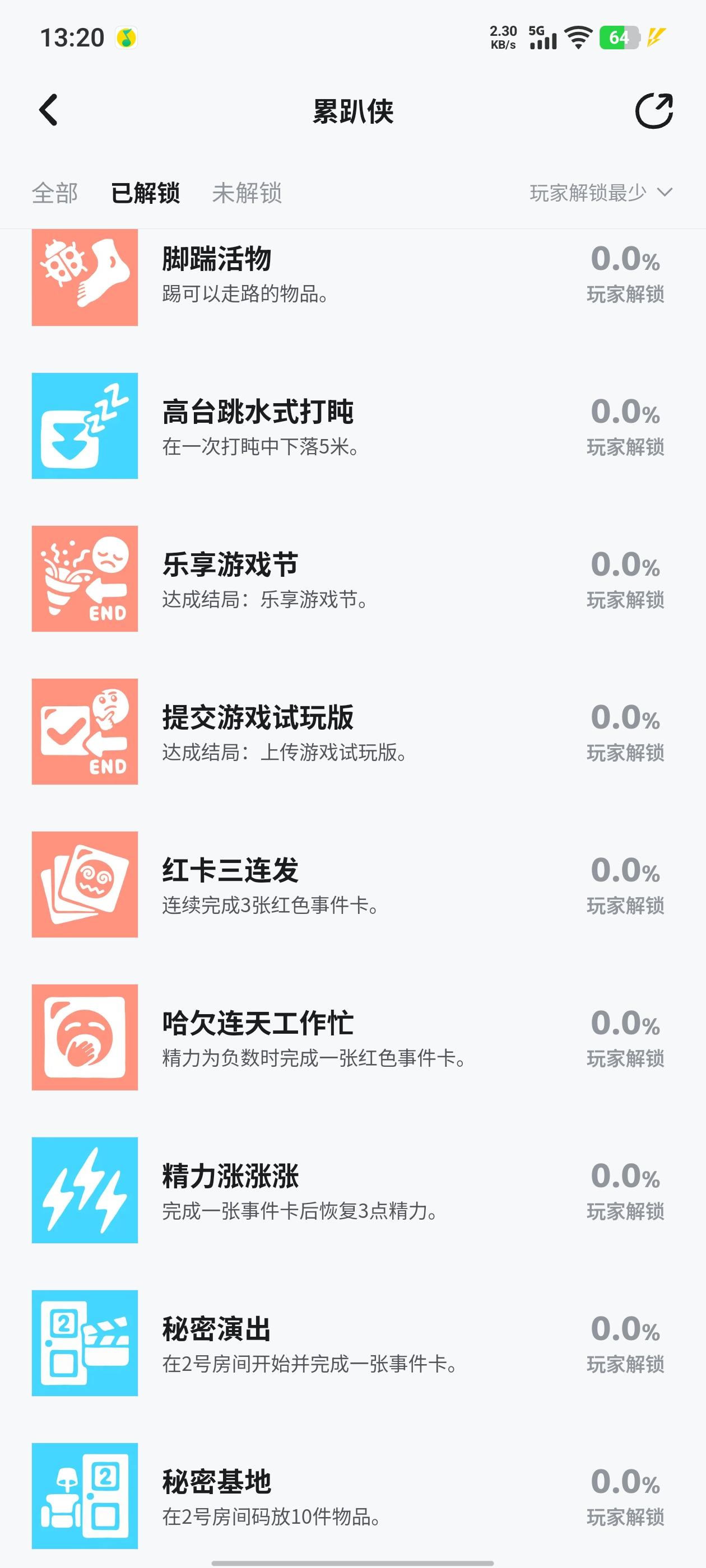Select the 秘密基地 room icon

pos(85,1496)
